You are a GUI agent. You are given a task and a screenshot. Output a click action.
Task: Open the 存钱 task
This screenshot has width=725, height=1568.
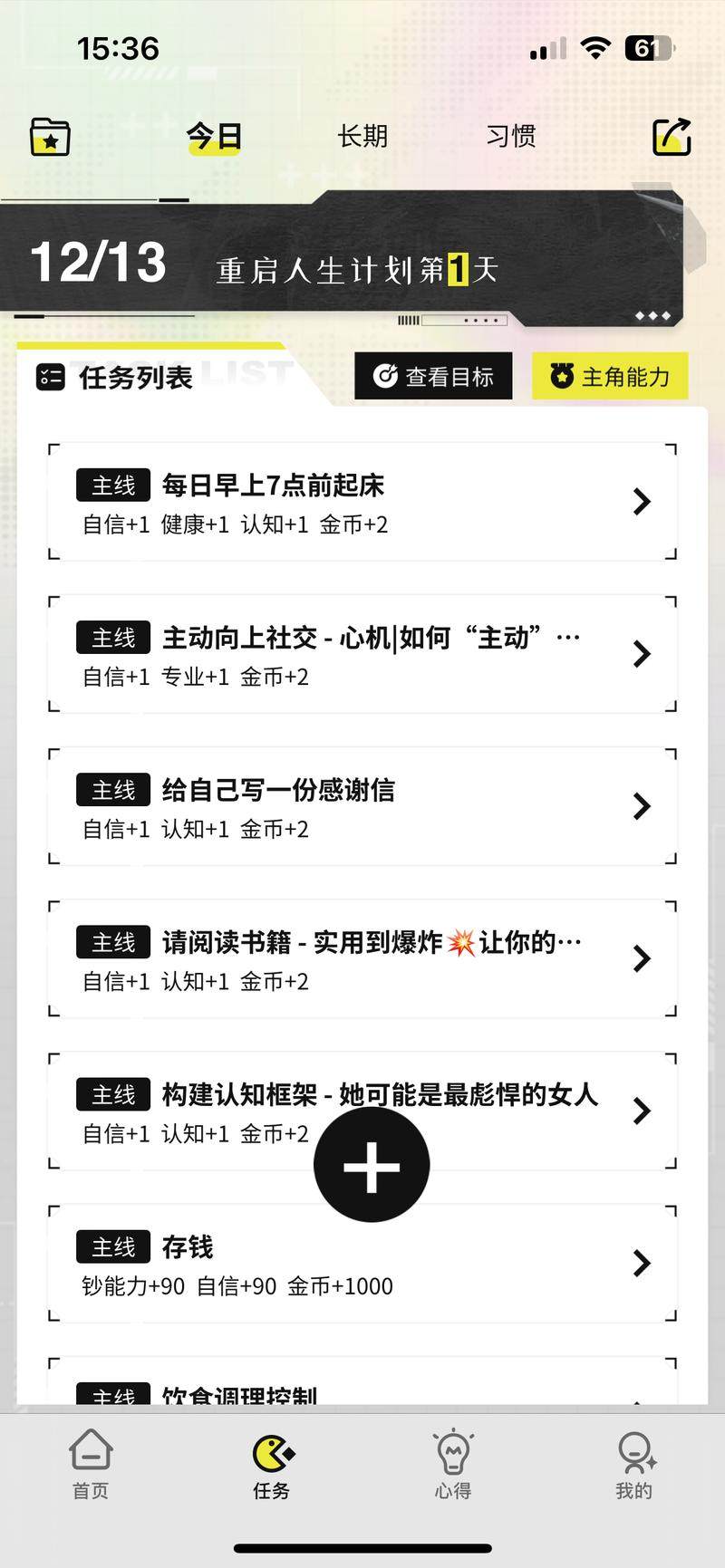click(362, 1263)
